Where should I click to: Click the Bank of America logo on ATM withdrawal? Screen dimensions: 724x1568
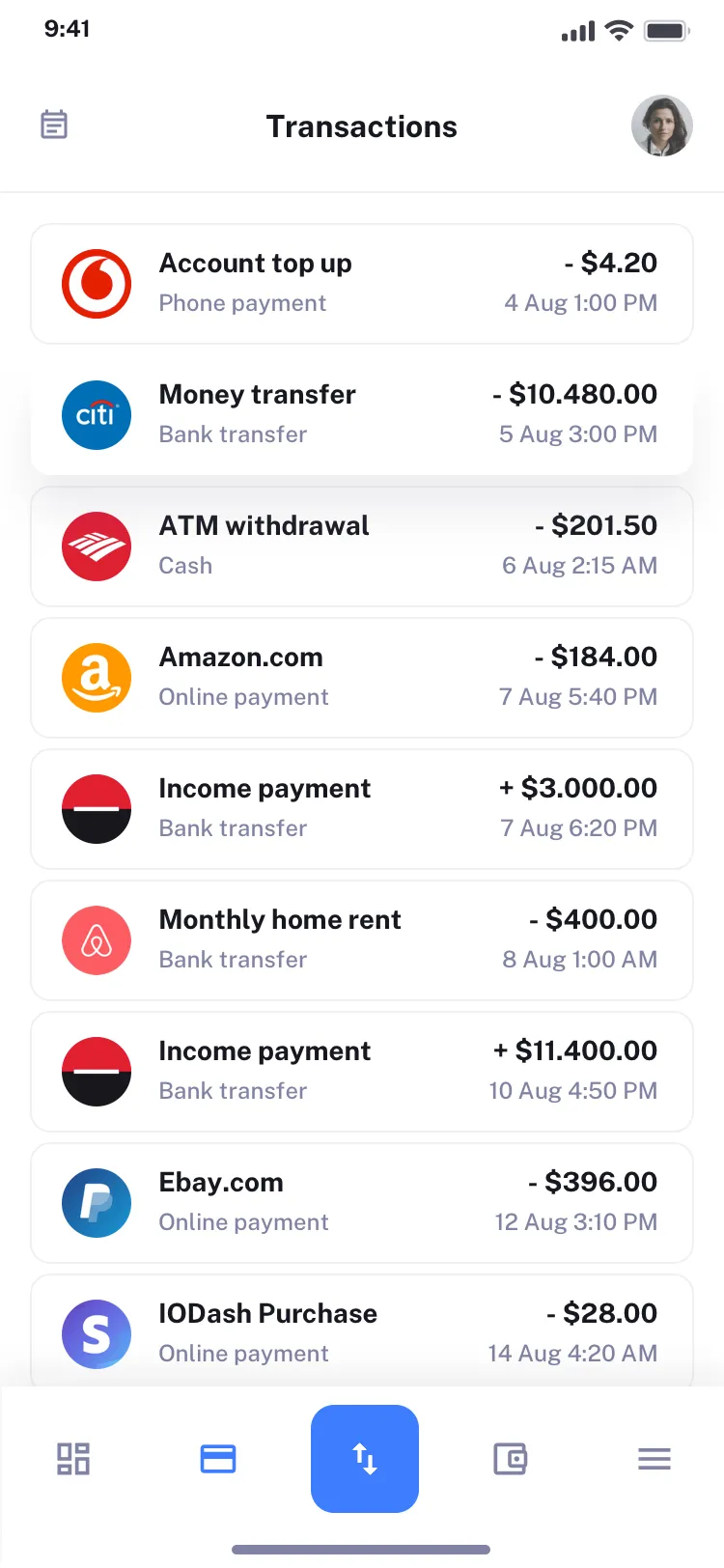click(97, 546)
